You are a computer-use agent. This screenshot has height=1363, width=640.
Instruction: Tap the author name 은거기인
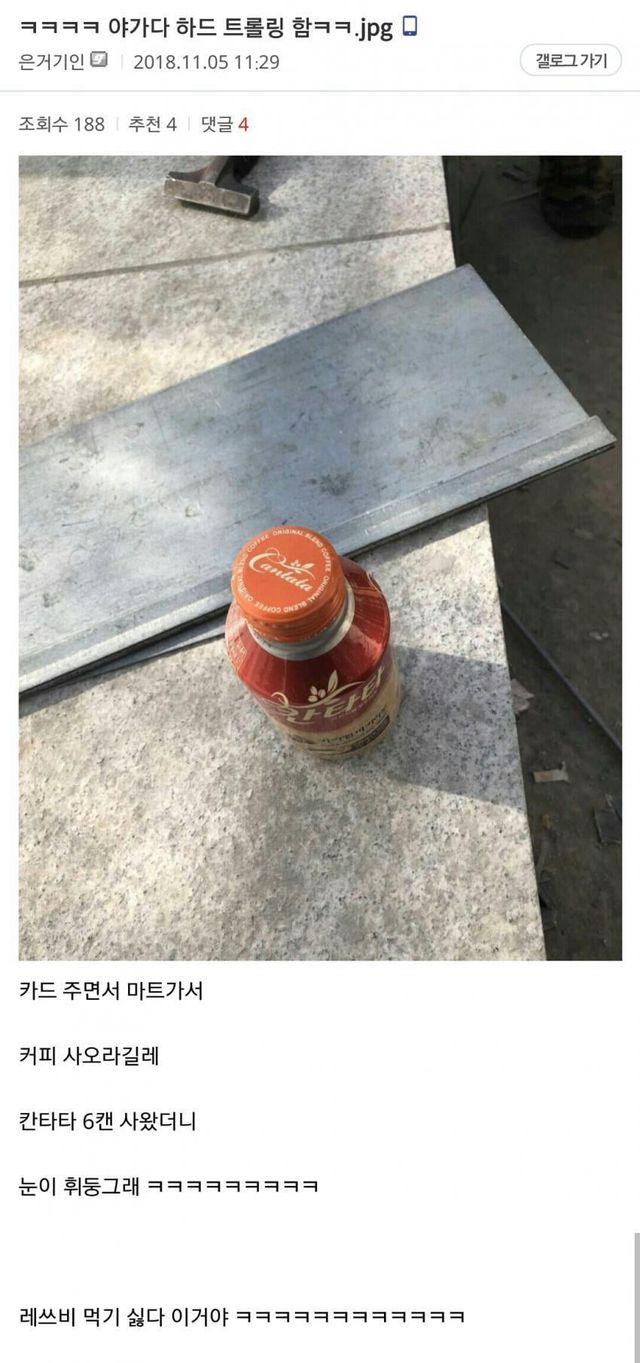(53, 62)
